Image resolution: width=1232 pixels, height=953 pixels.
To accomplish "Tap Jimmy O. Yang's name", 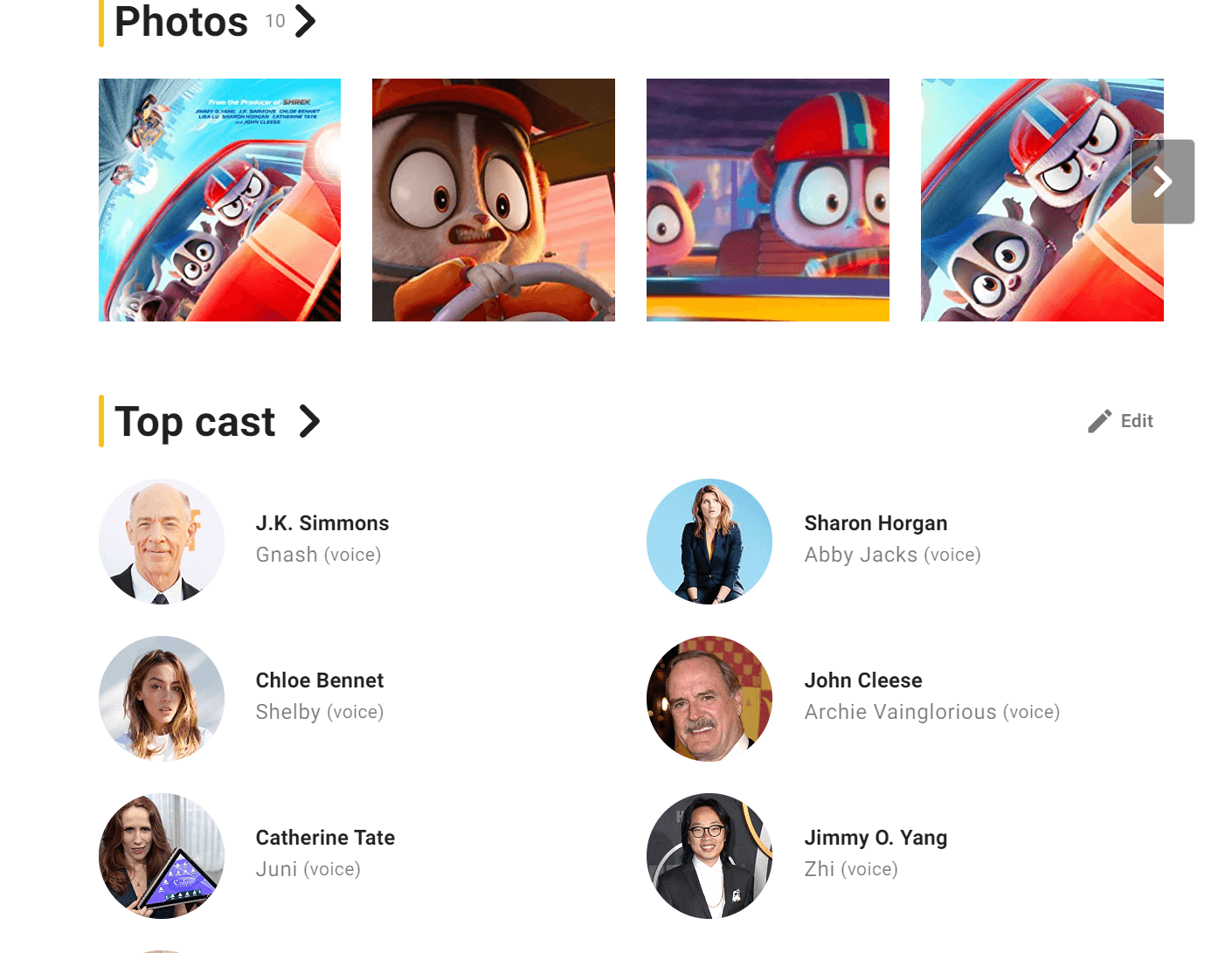I will (876, 838).
